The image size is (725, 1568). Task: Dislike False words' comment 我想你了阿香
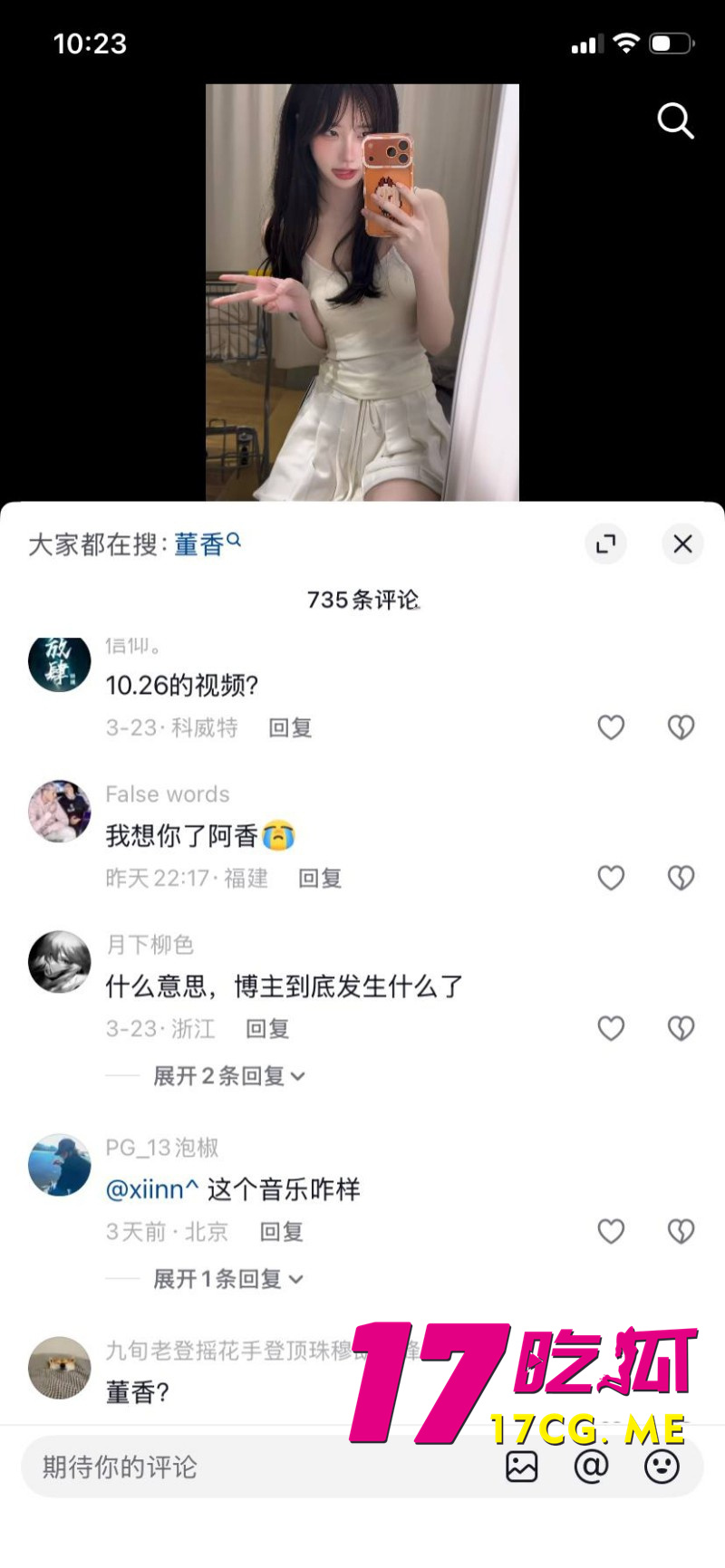(681, 878)
